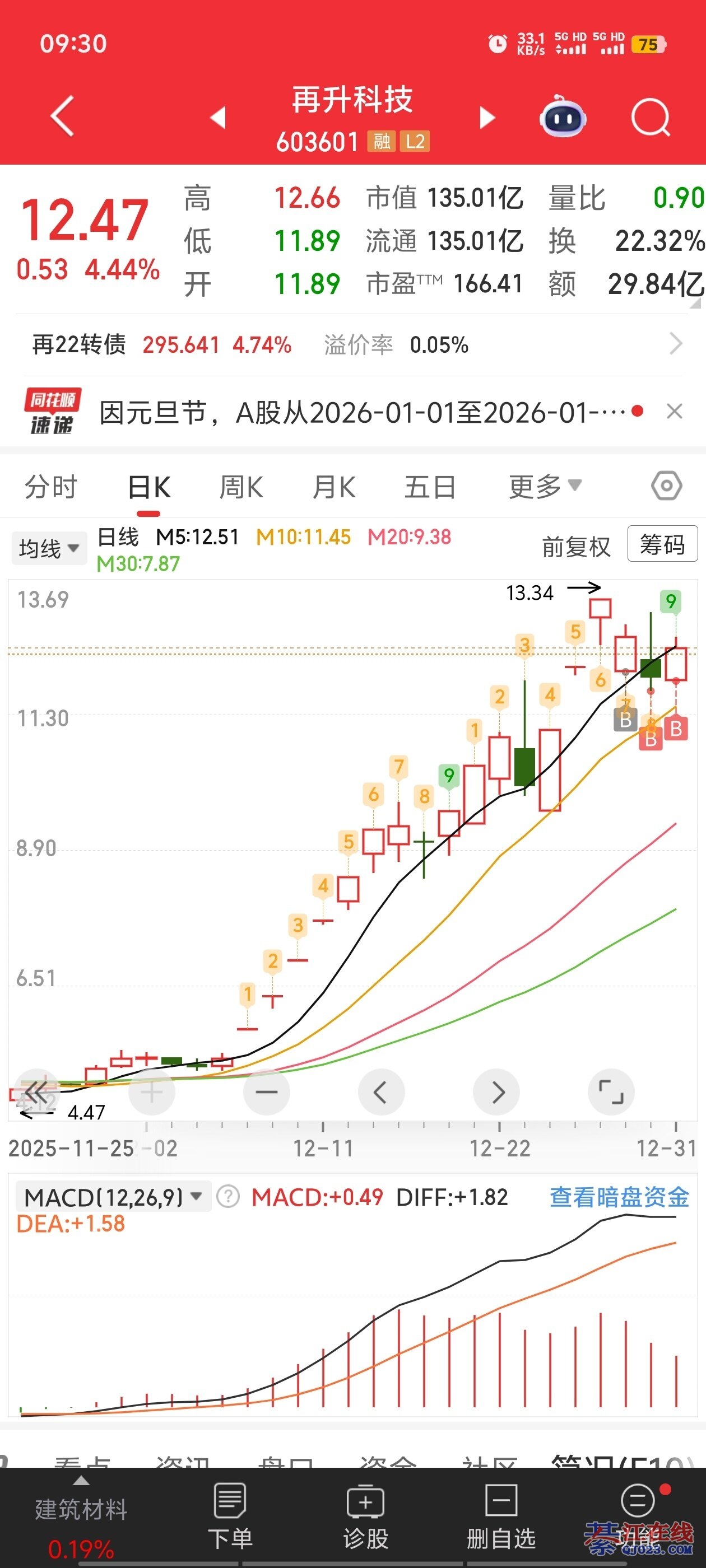Viewport: 706px width, 1568px height.
Task: Jump to the next stock
Action: pos(487,118)
